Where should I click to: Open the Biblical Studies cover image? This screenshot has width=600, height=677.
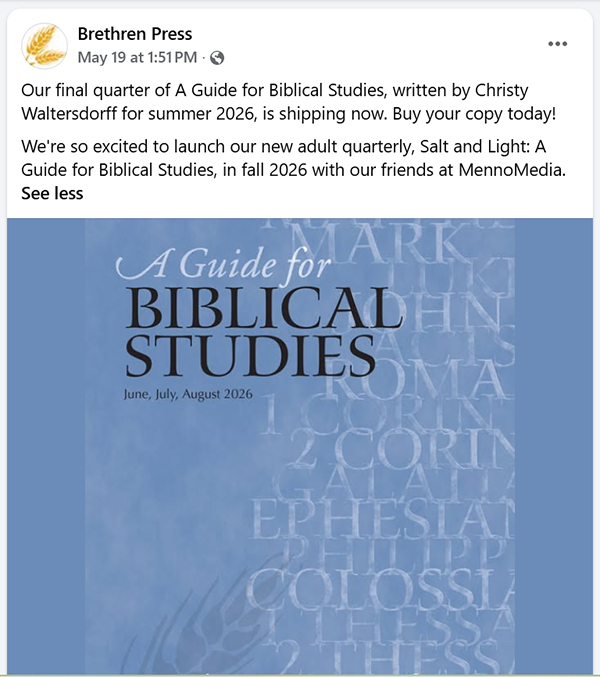point(300,446)
